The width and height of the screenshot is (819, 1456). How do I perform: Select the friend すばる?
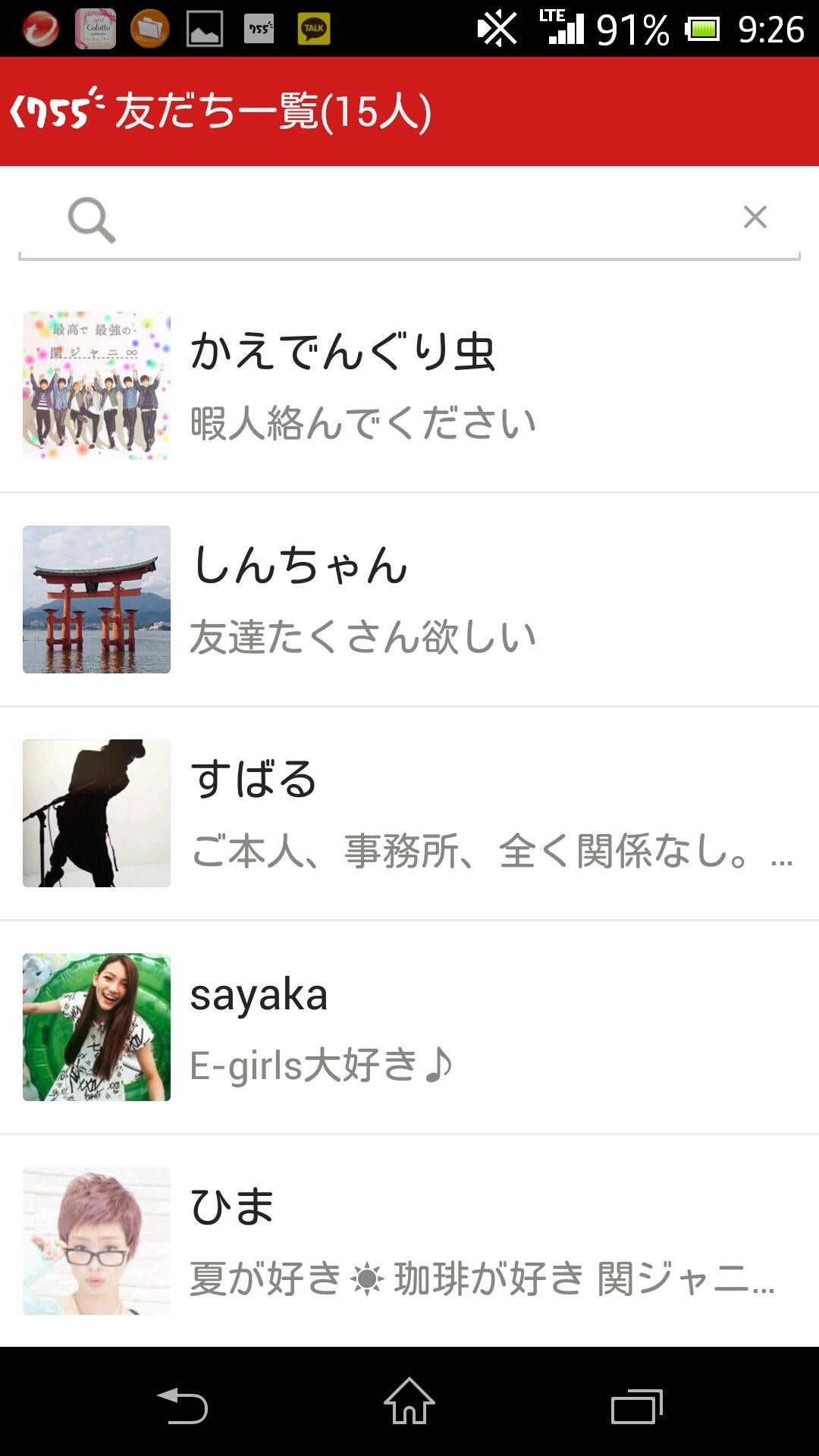pos(409,813)
